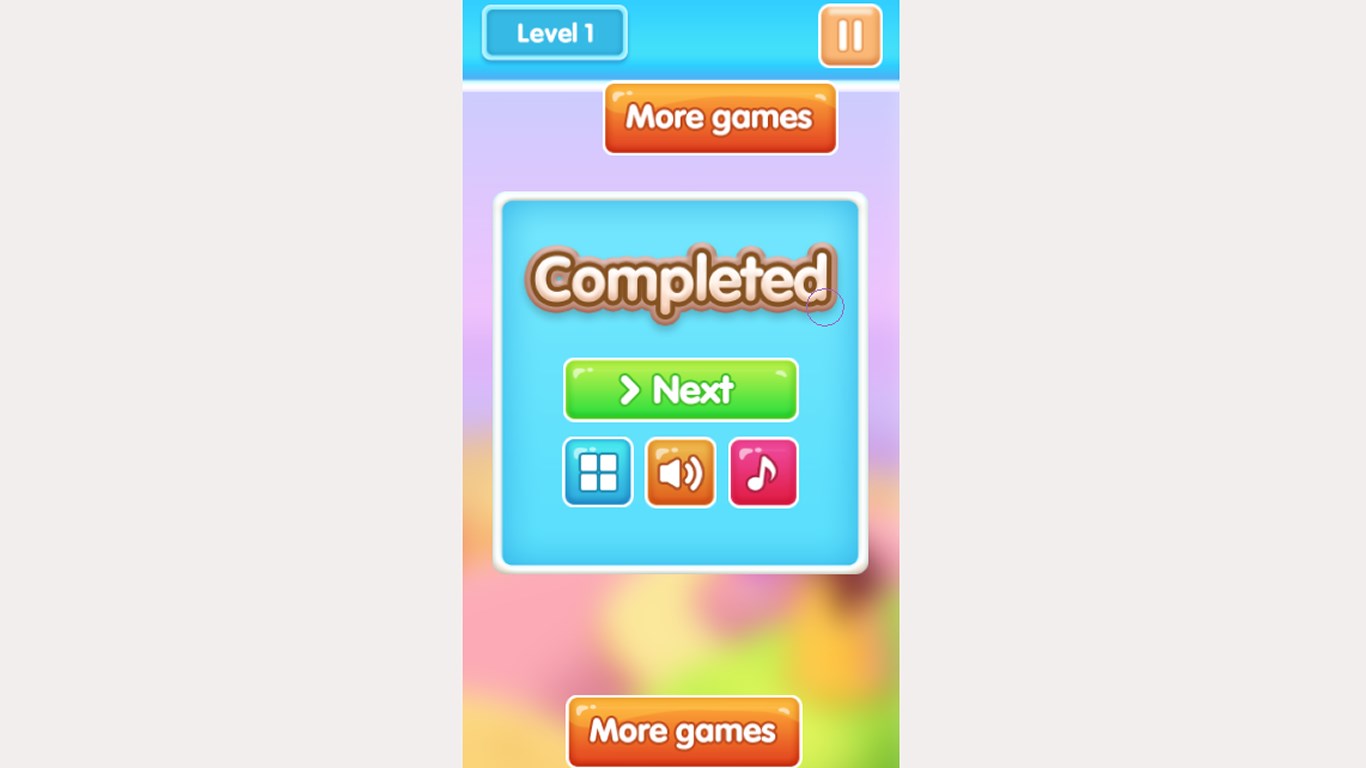This screenshot has width=1366, height=768.
Task: Open the top More games button
Action: pos(720,118)
